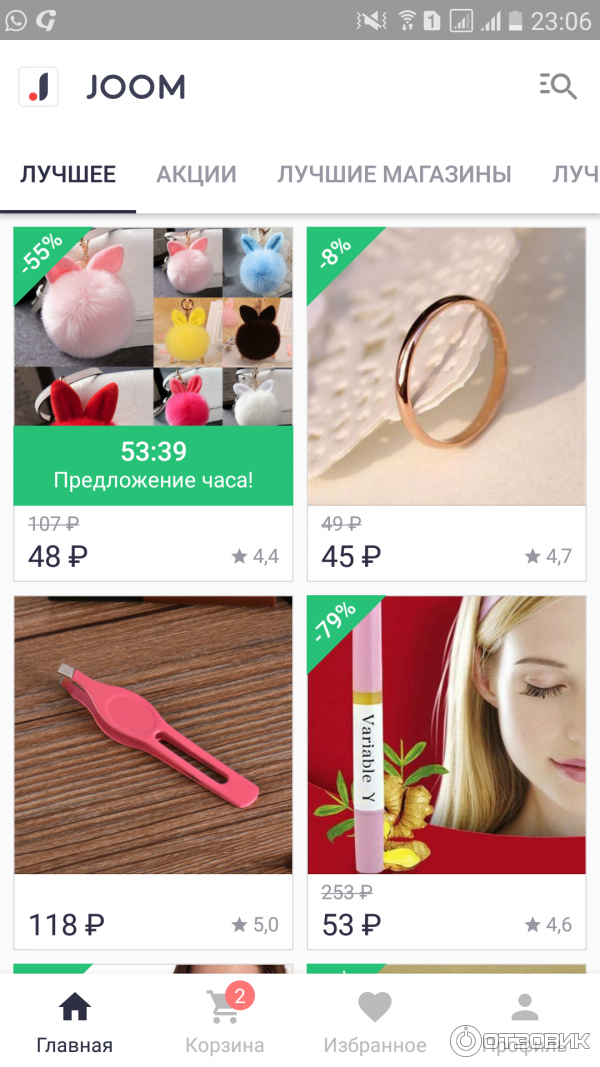The width and height of the screenshot is (600, 1067).
Task: Switch to the Лучшие магазины tab
Action: click(394, 175)
